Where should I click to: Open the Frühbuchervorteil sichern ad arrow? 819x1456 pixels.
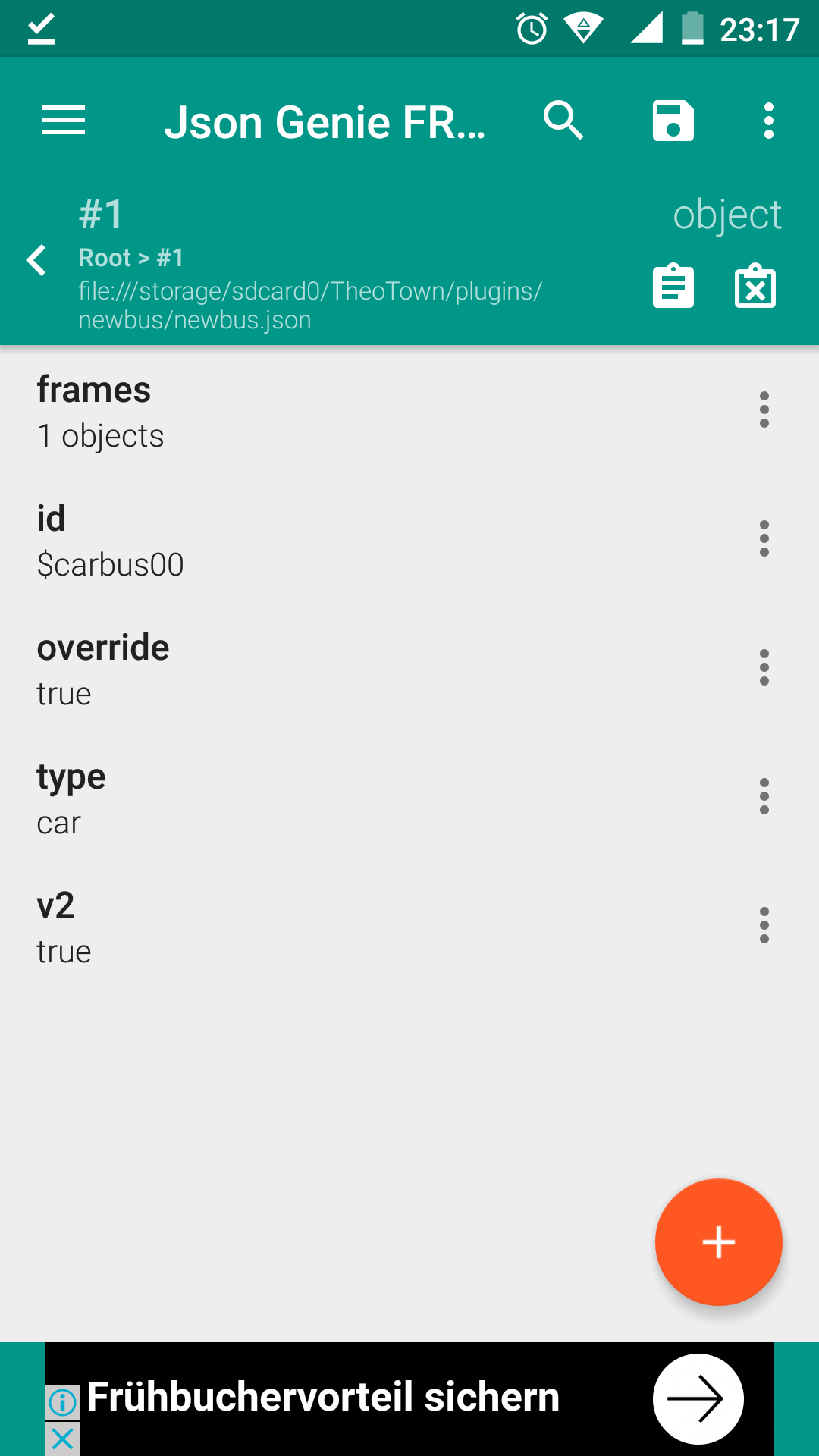click(x=698, y=1398)
